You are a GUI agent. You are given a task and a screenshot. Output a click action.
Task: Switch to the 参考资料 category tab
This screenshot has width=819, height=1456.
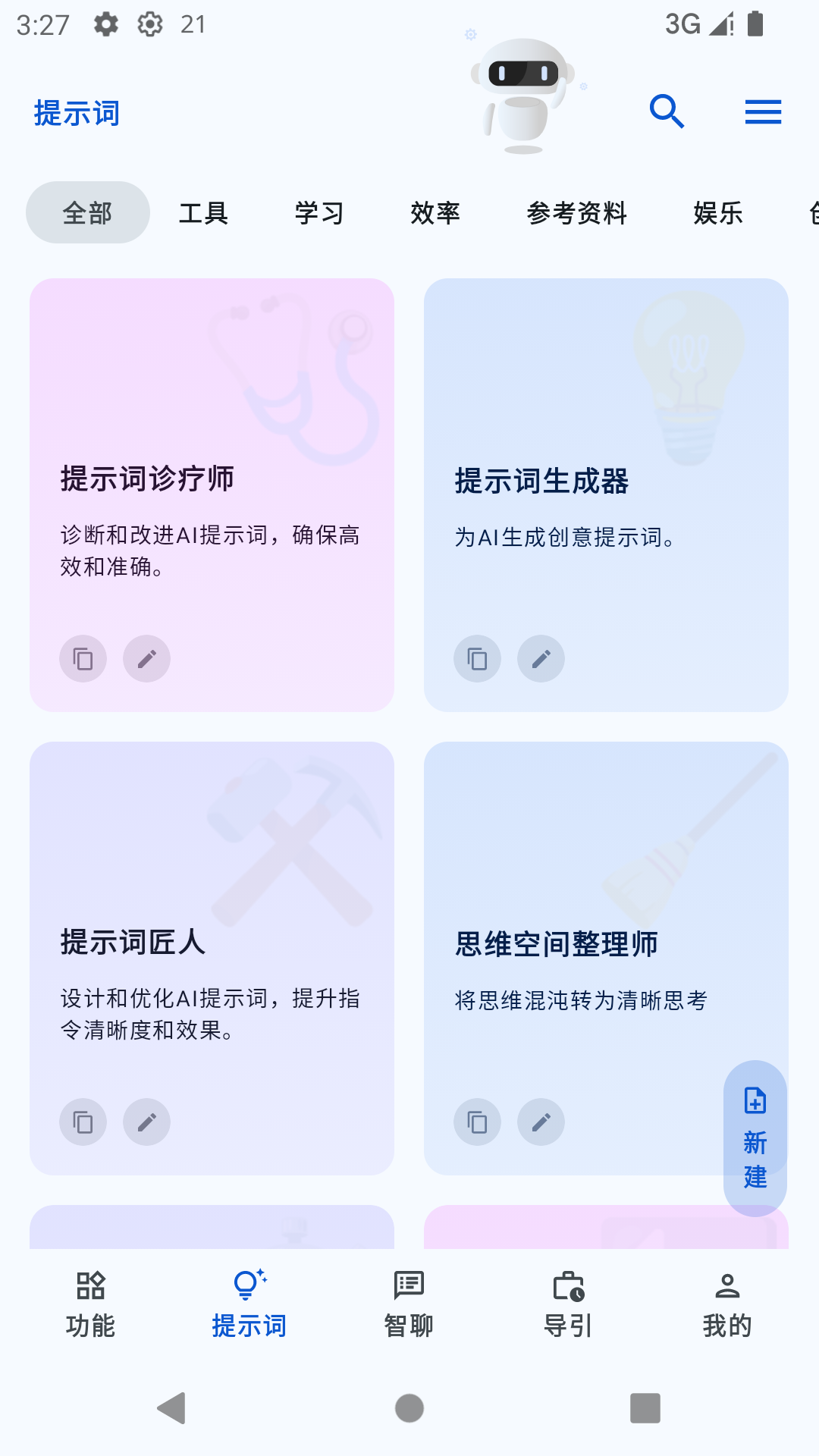point(578,213)
